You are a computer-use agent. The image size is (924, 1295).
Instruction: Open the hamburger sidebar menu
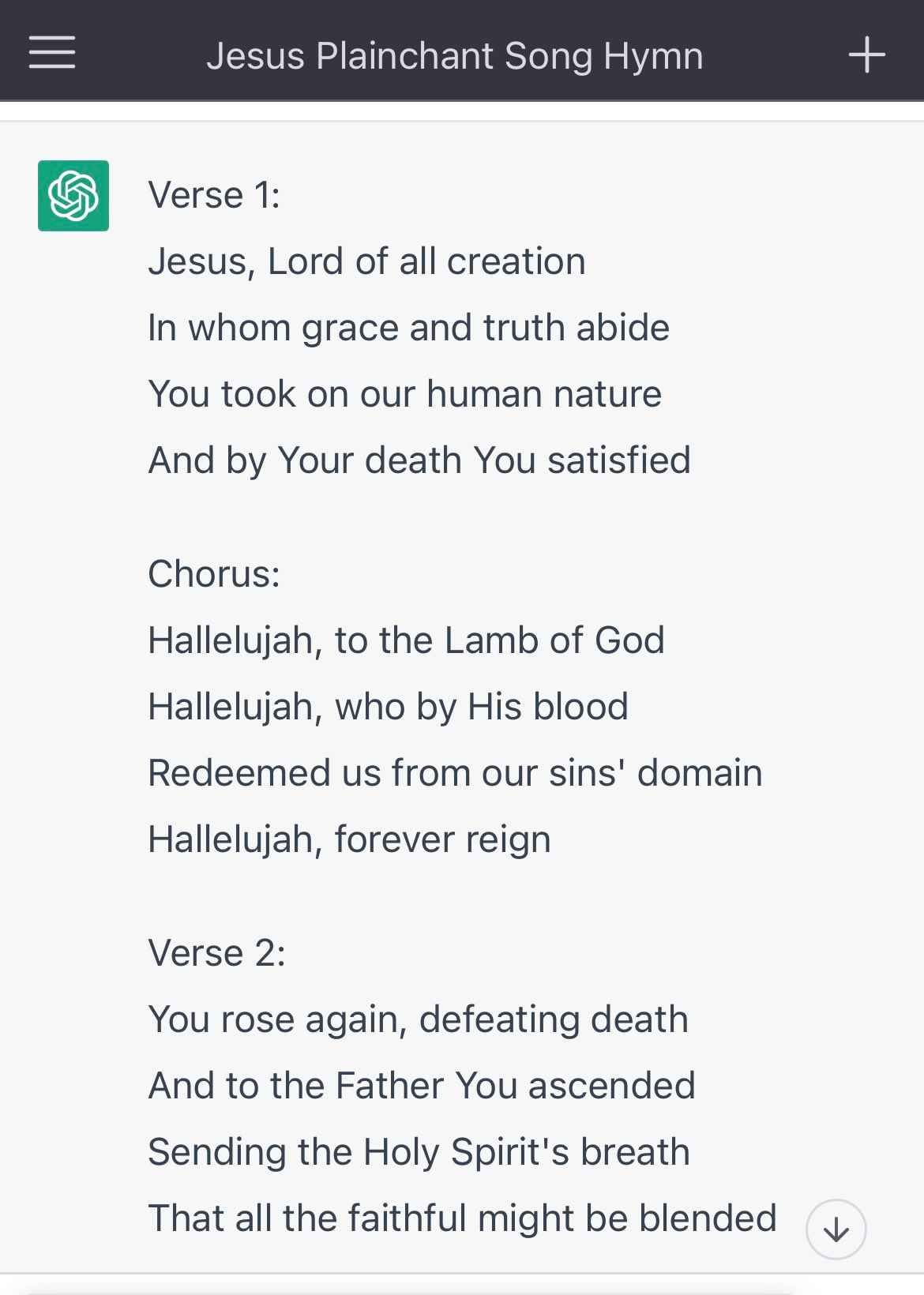(x=52, y=53)
